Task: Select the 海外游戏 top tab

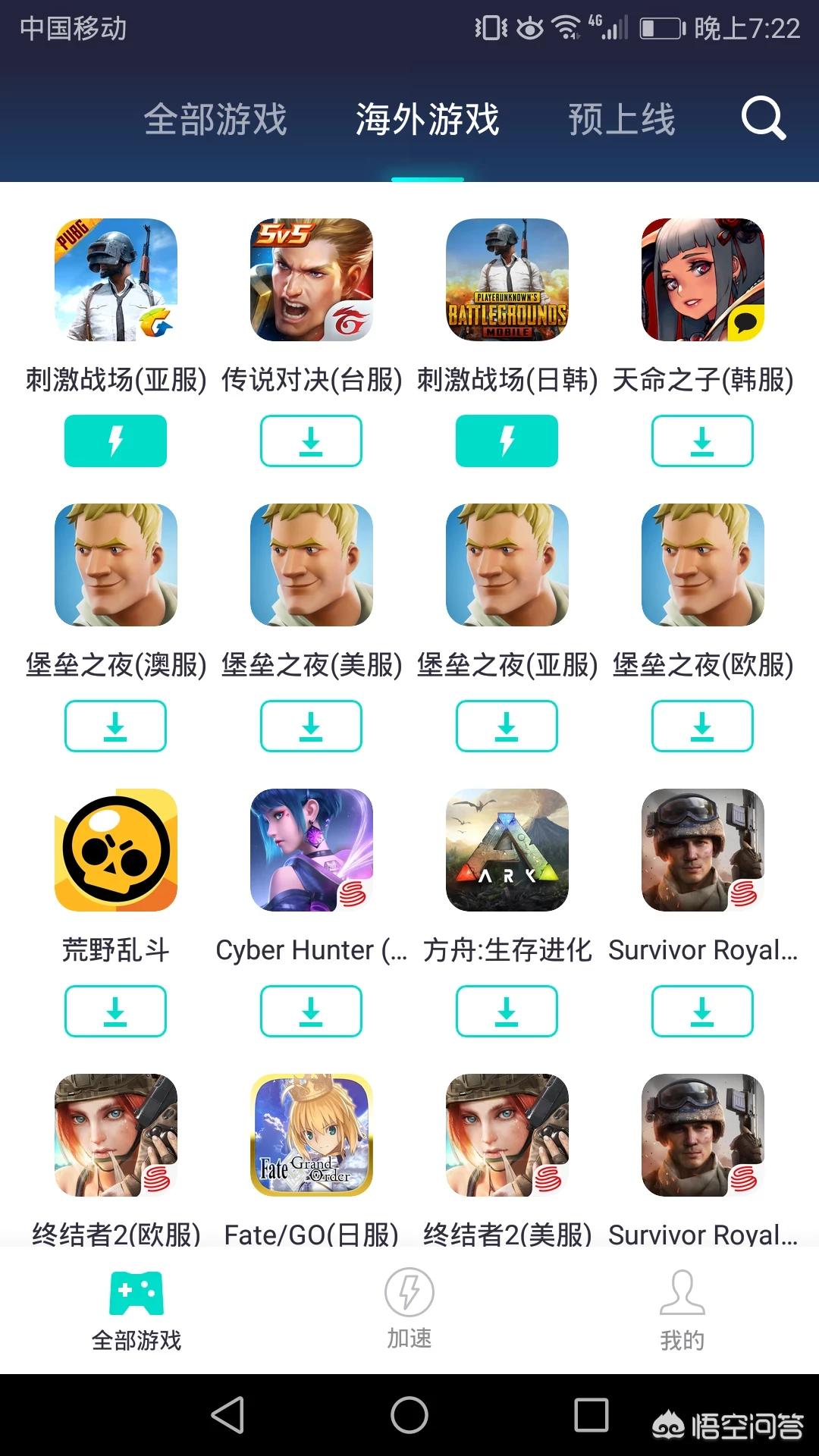Action: click(x=428, y=120)
